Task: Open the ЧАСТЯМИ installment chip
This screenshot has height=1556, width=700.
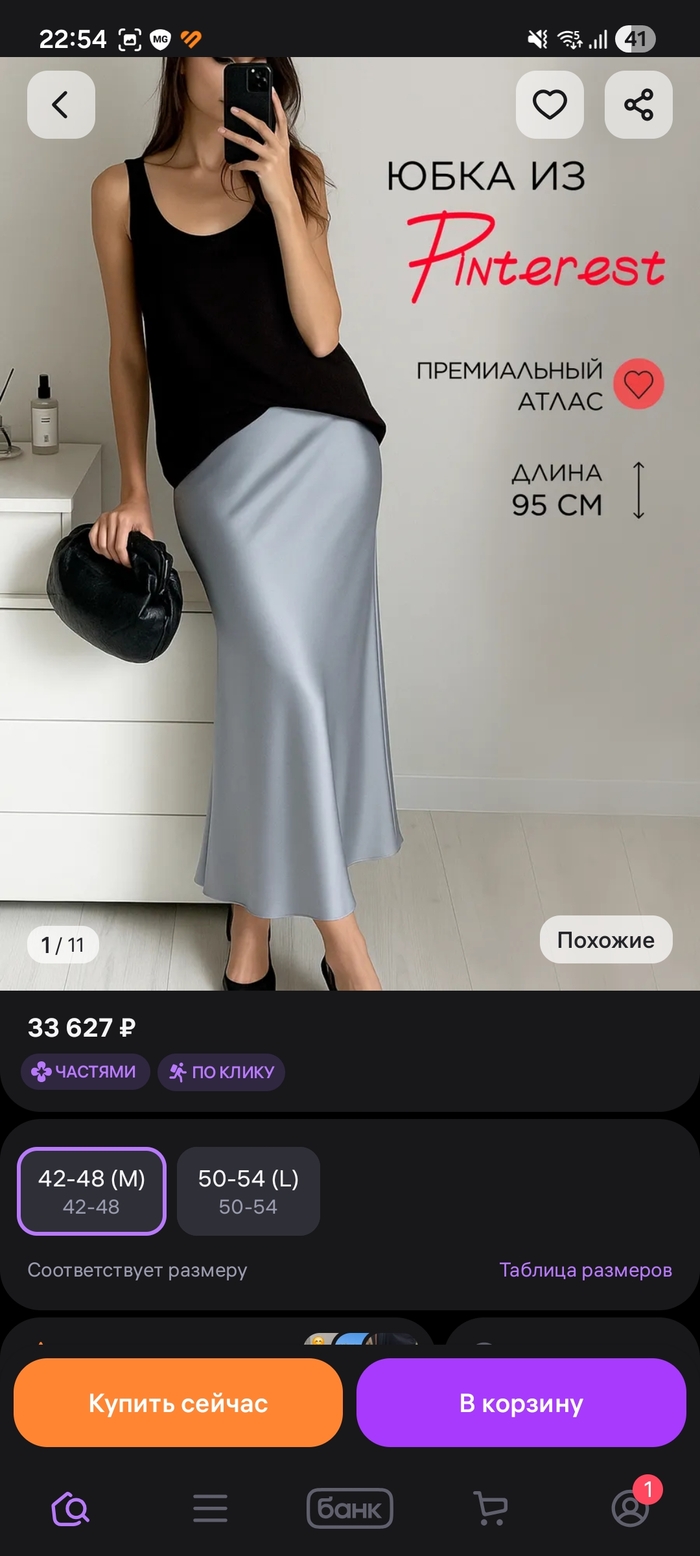Action: click(x=85, y=1072)
